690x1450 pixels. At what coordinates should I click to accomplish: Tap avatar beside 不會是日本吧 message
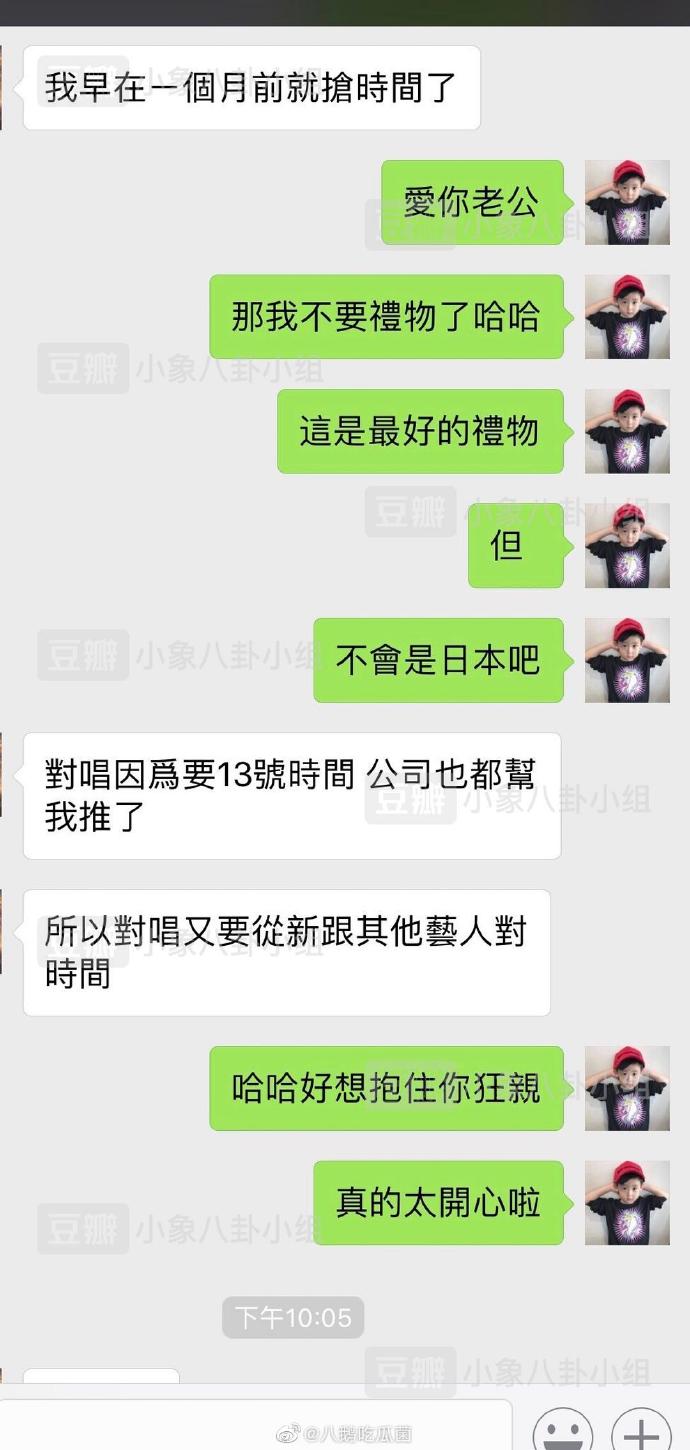(x=627, y=660)
